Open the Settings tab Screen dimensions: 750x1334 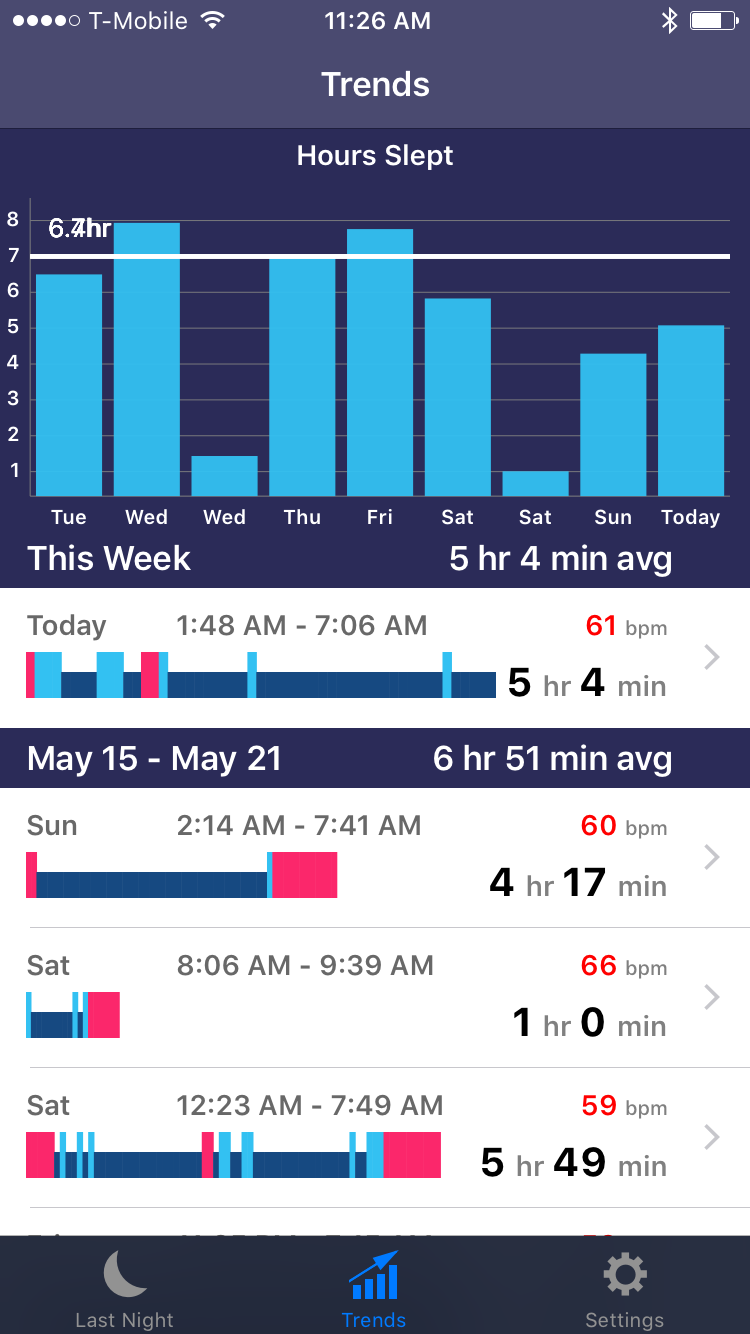624,1288
